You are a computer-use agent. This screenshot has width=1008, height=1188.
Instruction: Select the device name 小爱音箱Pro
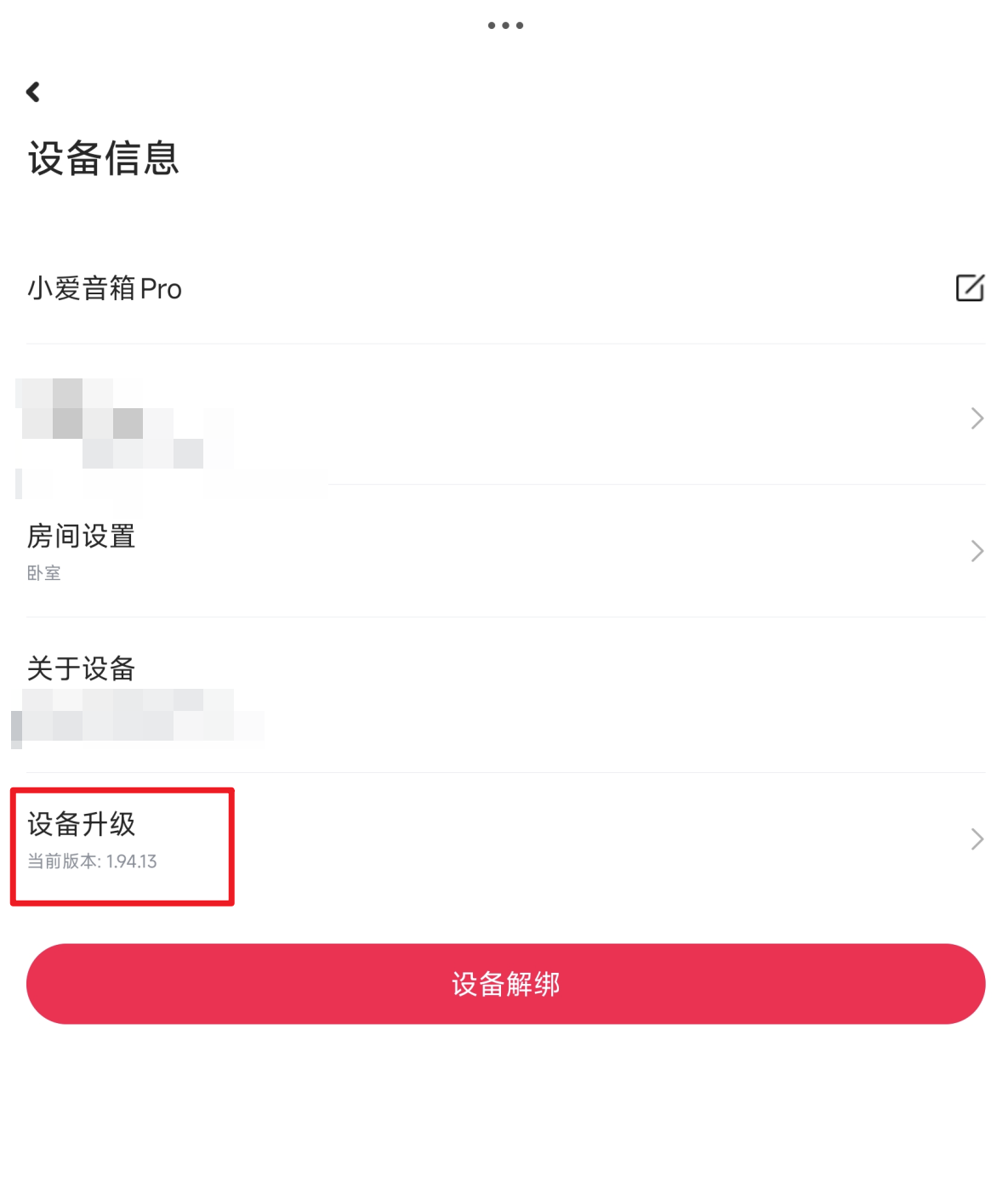coord(104,288)
